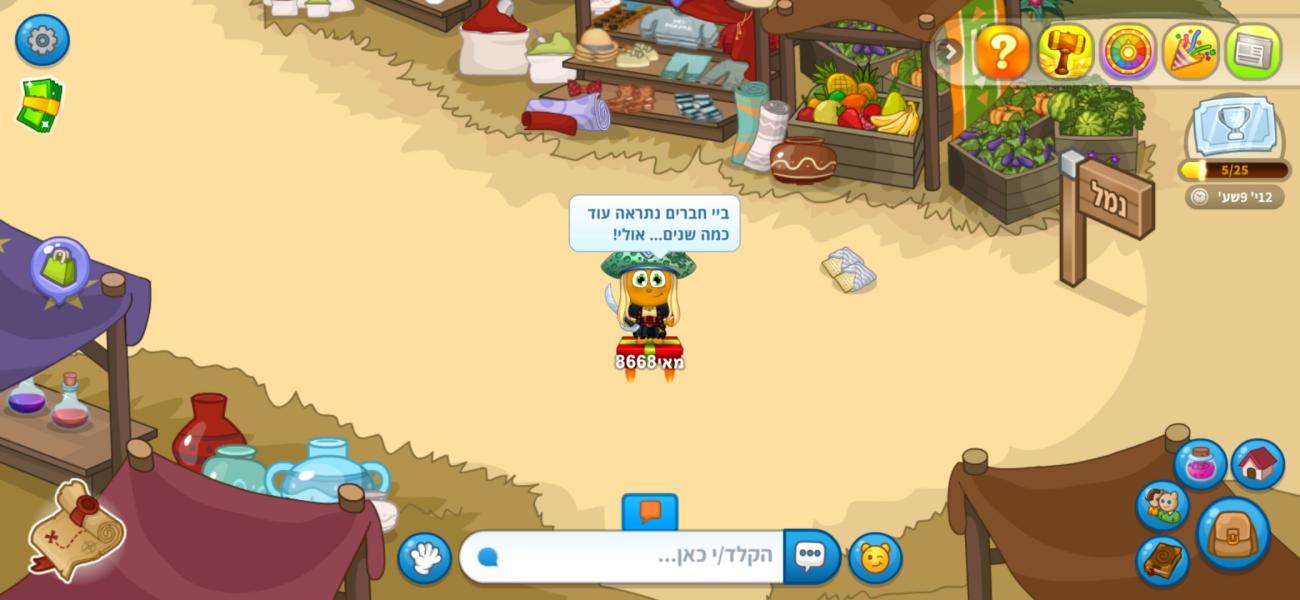Open the settings gear
Viewport: 1300px width, 600px height.
pyautogui.click(x=42, y=41)
